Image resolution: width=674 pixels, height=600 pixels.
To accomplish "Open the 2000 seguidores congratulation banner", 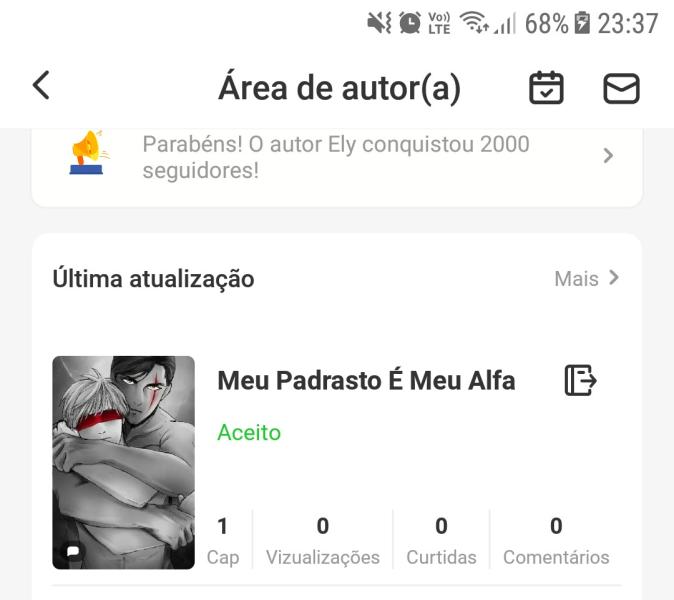I will [x=336, y=159].
